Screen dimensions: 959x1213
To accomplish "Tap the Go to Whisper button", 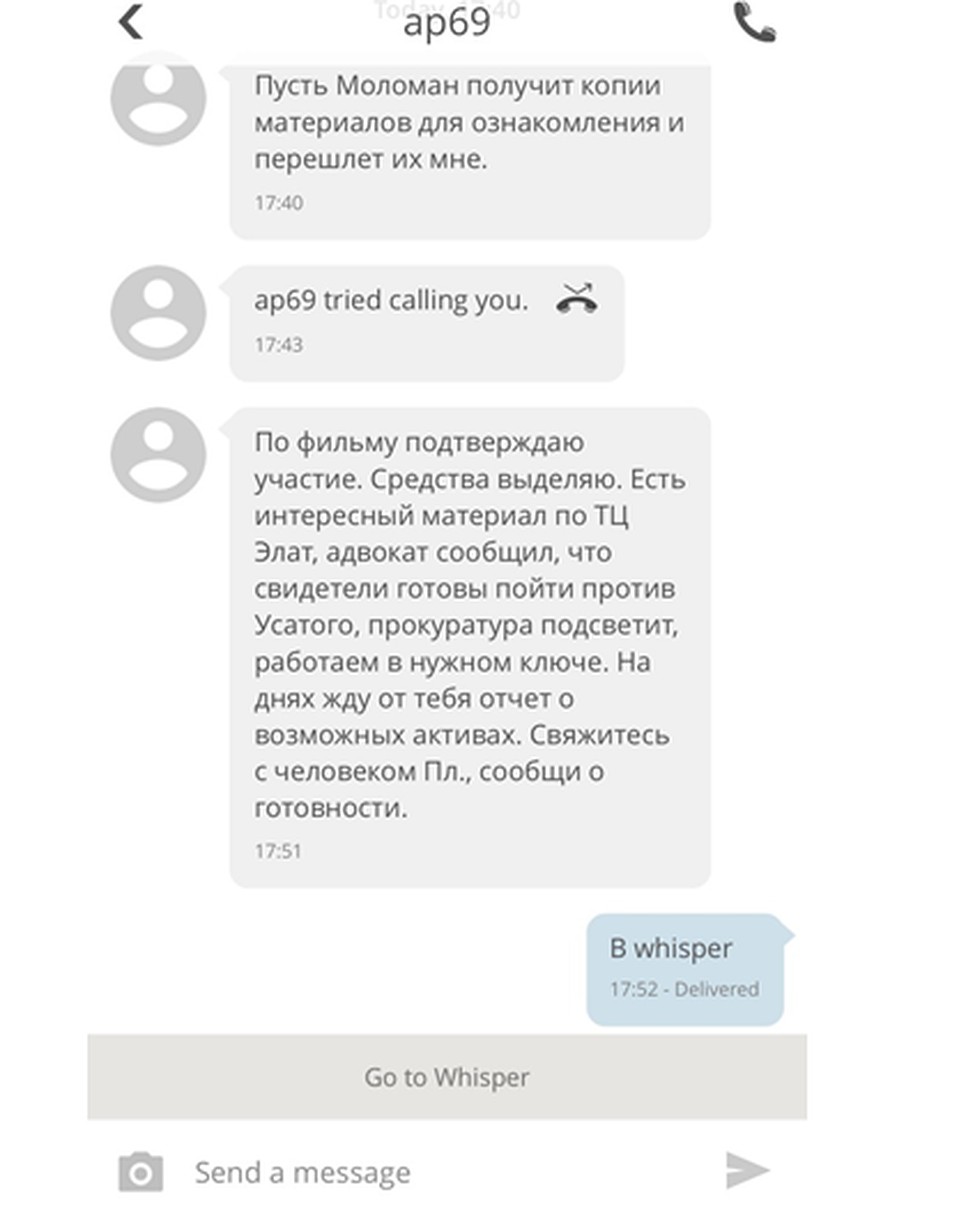I will click(x=446, y=1077).
